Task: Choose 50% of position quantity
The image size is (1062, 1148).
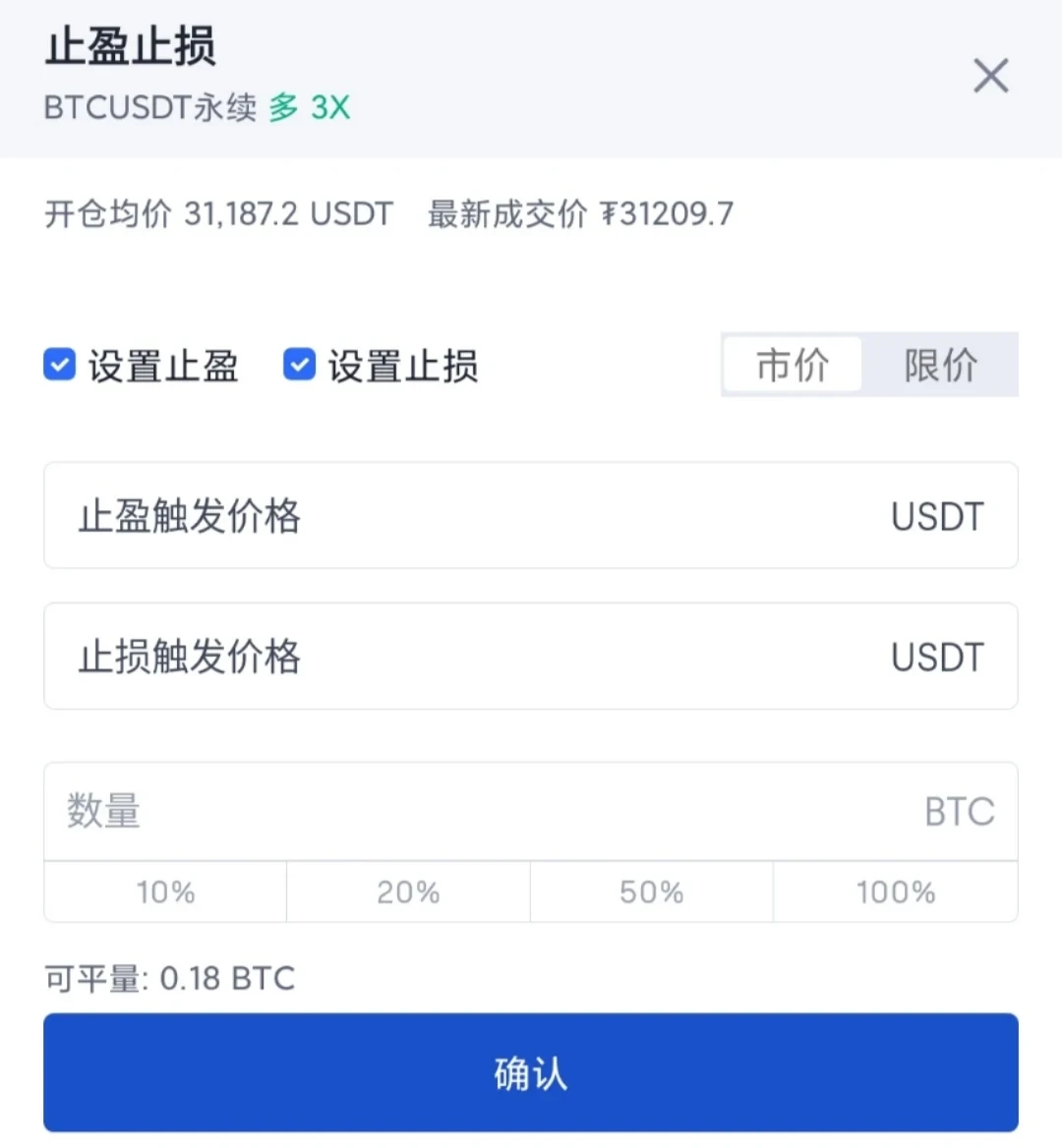Action: pyautogui.click(x=651, y=892)
